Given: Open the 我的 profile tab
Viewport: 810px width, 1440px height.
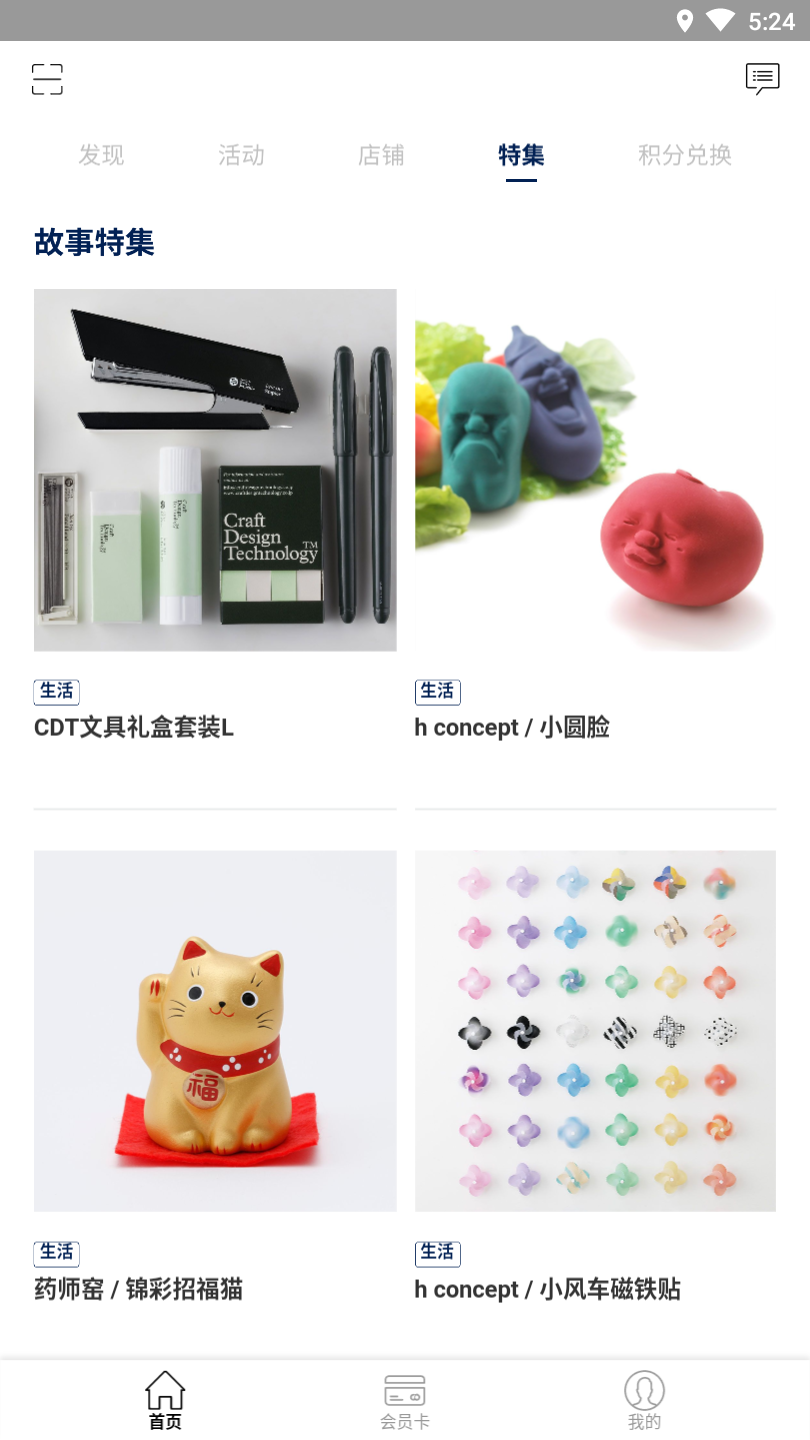Looking at the screenshot, I should coord(644,1400).
